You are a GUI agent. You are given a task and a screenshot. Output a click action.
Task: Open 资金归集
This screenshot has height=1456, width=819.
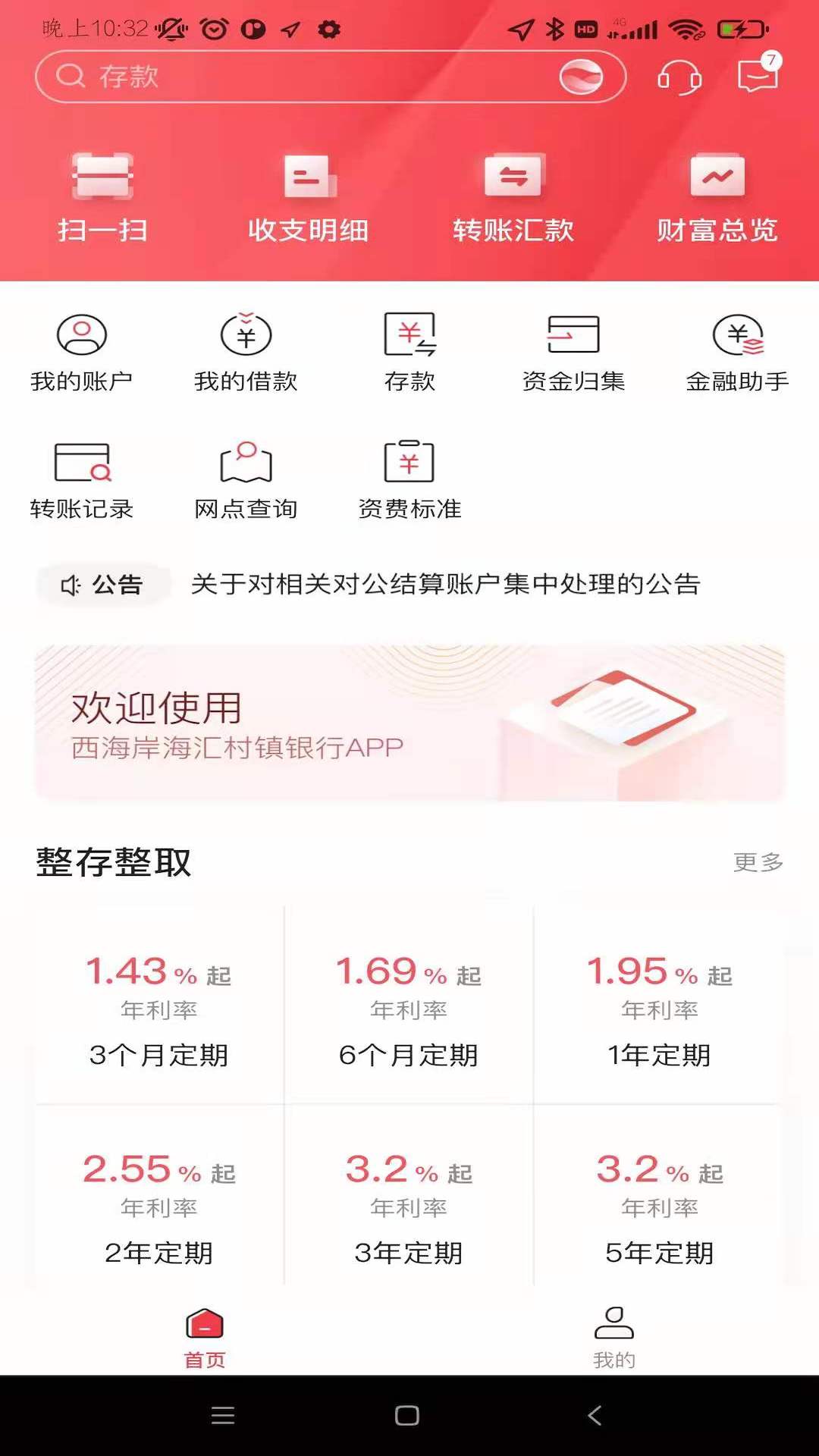573,353
